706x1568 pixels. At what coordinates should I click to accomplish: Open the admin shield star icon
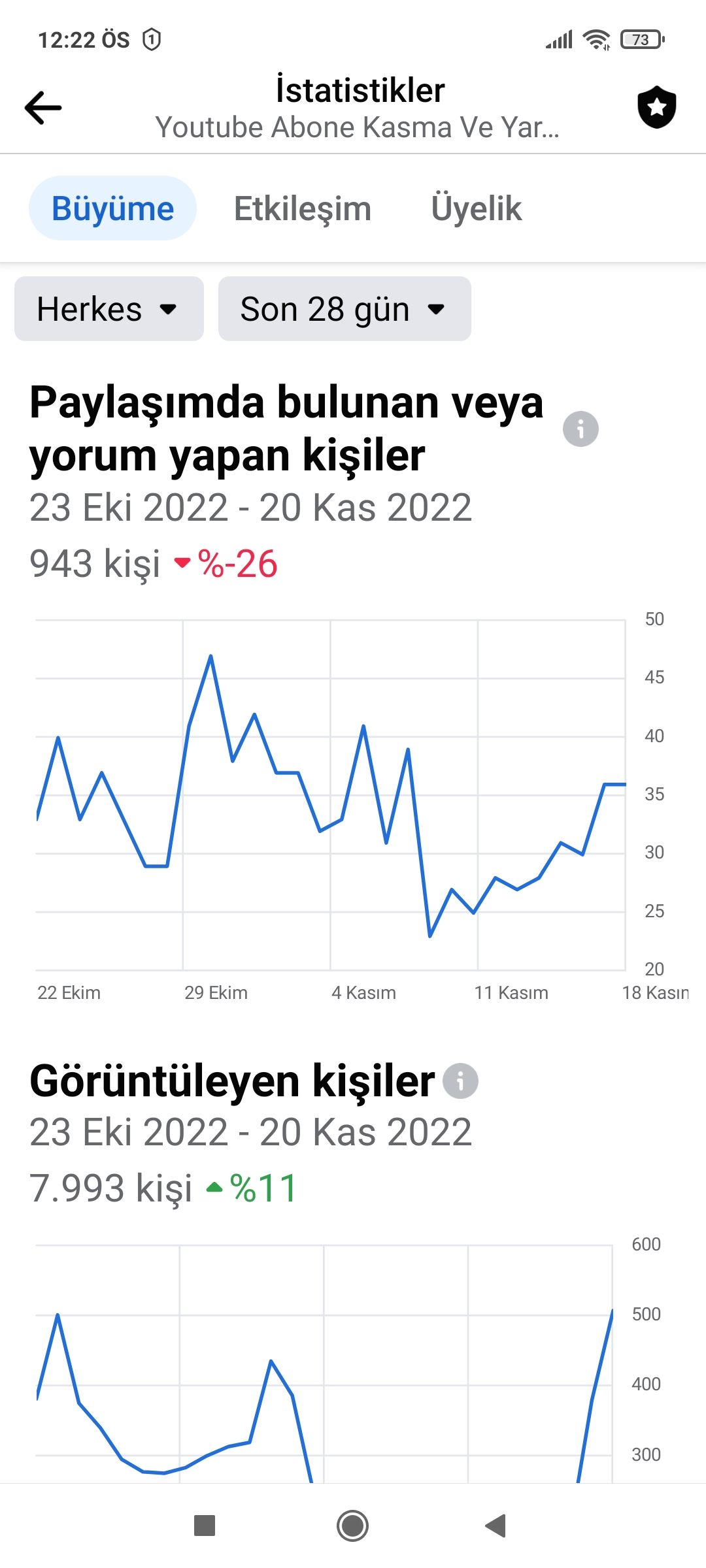pos(656,107)
